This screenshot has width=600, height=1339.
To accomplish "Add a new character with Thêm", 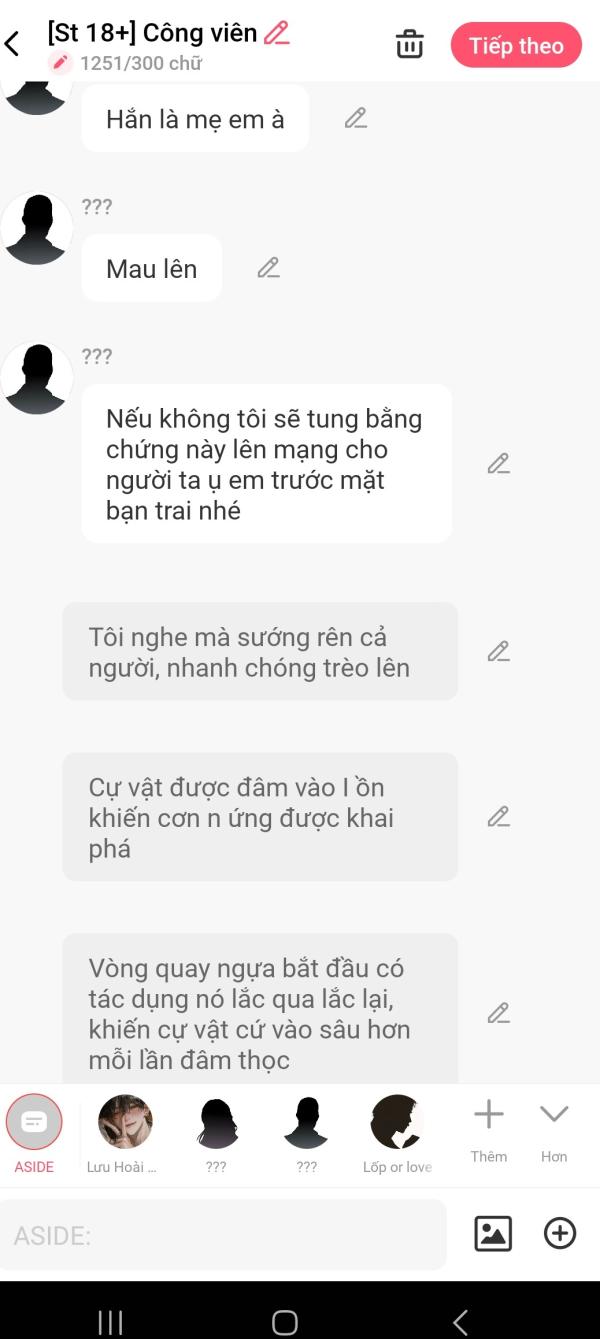I will pos(489,1131).
